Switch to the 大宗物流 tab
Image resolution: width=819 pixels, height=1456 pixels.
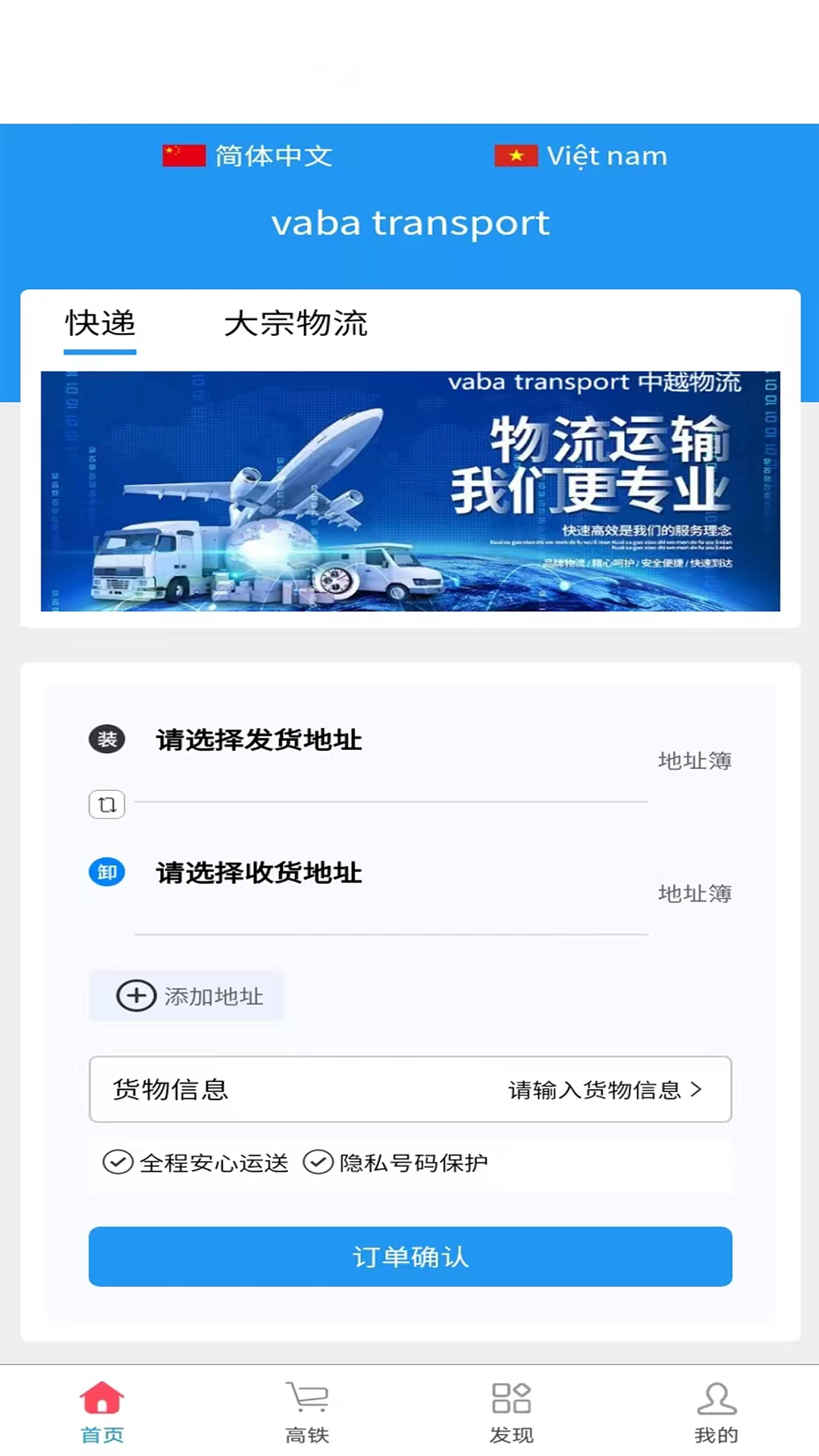(297, 323)
